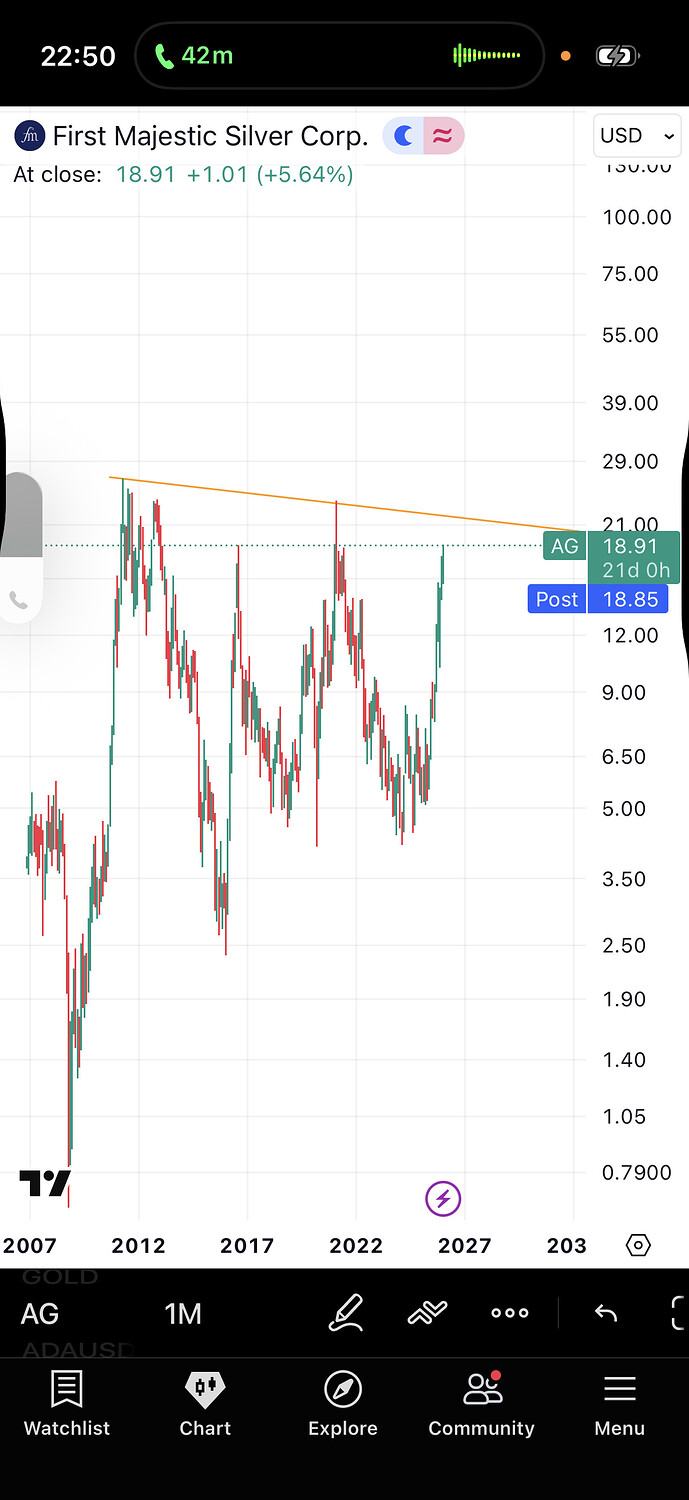The width and height of the screenshot is (689, 1500).
Task: Tap the AG price label on scale
Action: pos(565,546)
